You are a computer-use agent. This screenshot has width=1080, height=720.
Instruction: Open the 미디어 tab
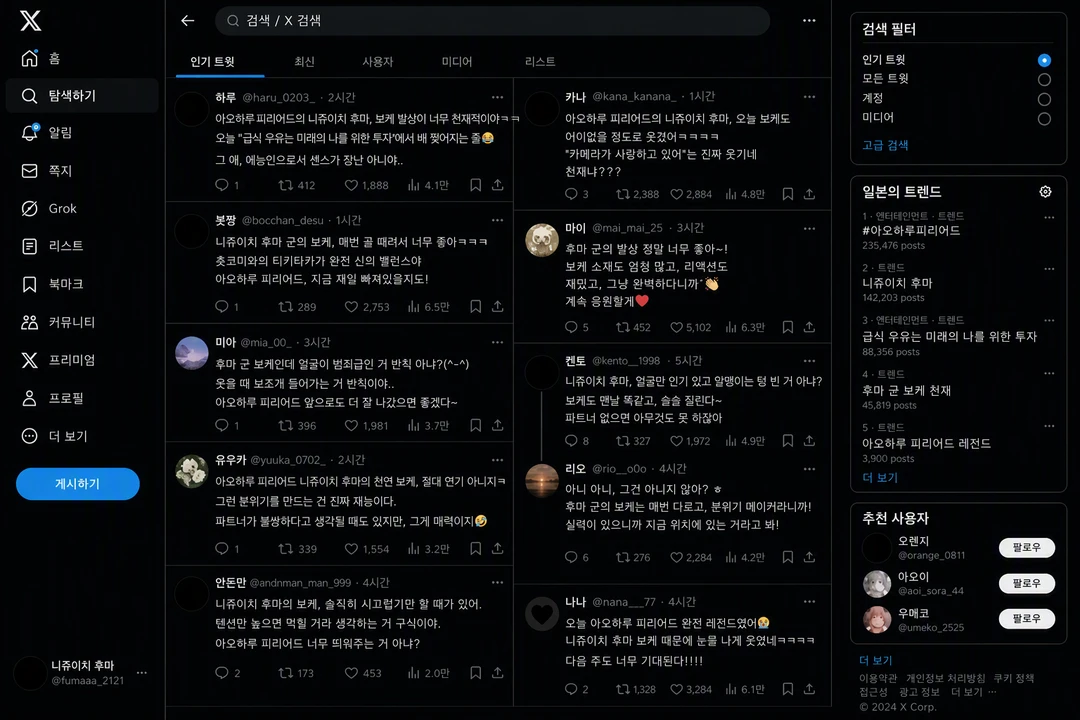point(457,61)
